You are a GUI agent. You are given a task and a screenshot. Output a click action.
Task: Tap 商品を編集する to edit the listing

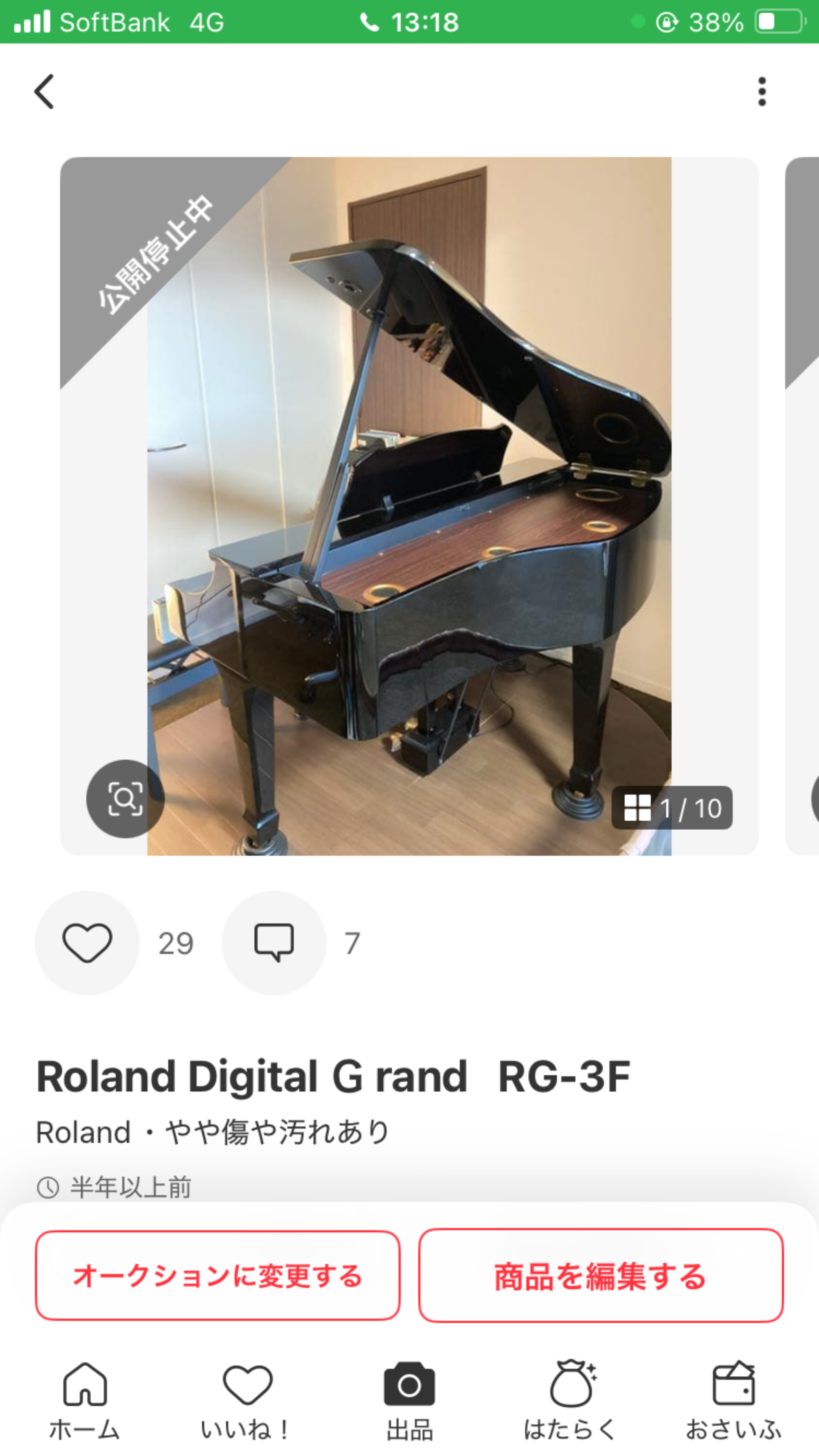(601, 1276)
